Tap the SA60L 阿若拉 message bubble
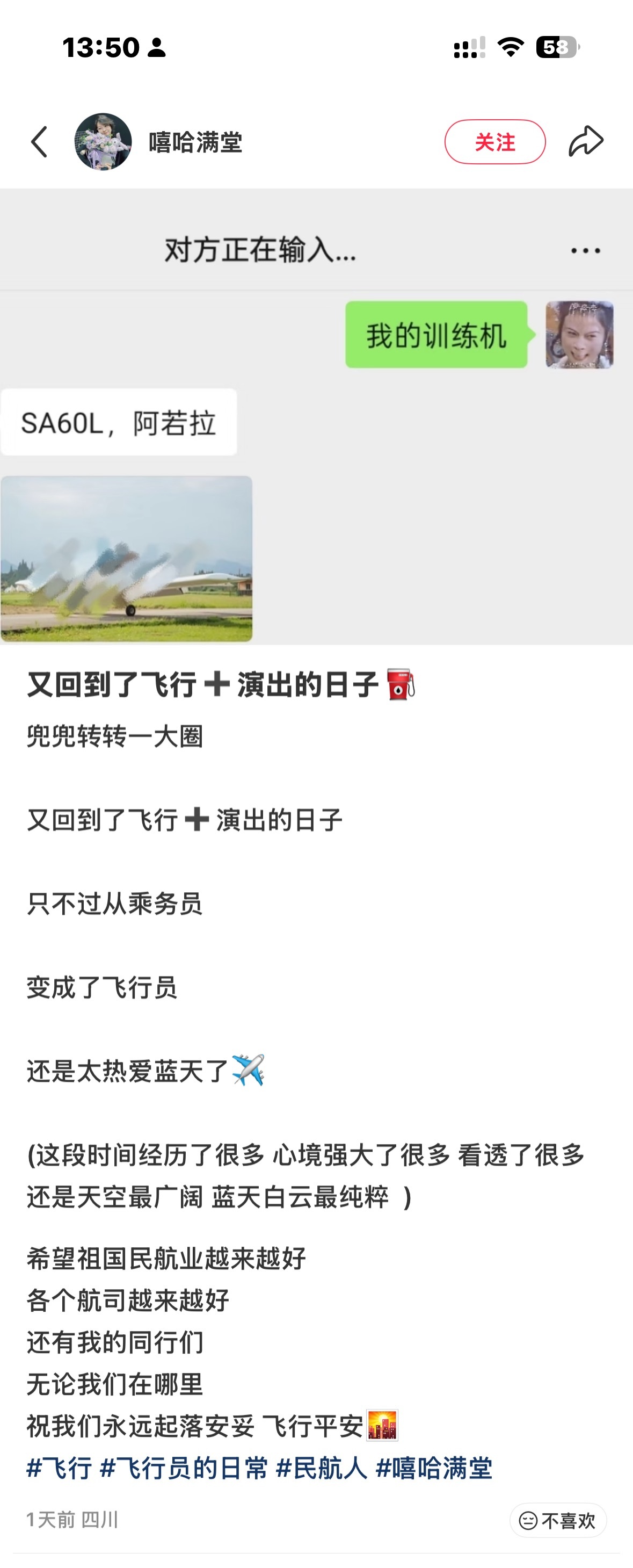Viewport: 633px width, 1568px height. (x=119, y=422)
